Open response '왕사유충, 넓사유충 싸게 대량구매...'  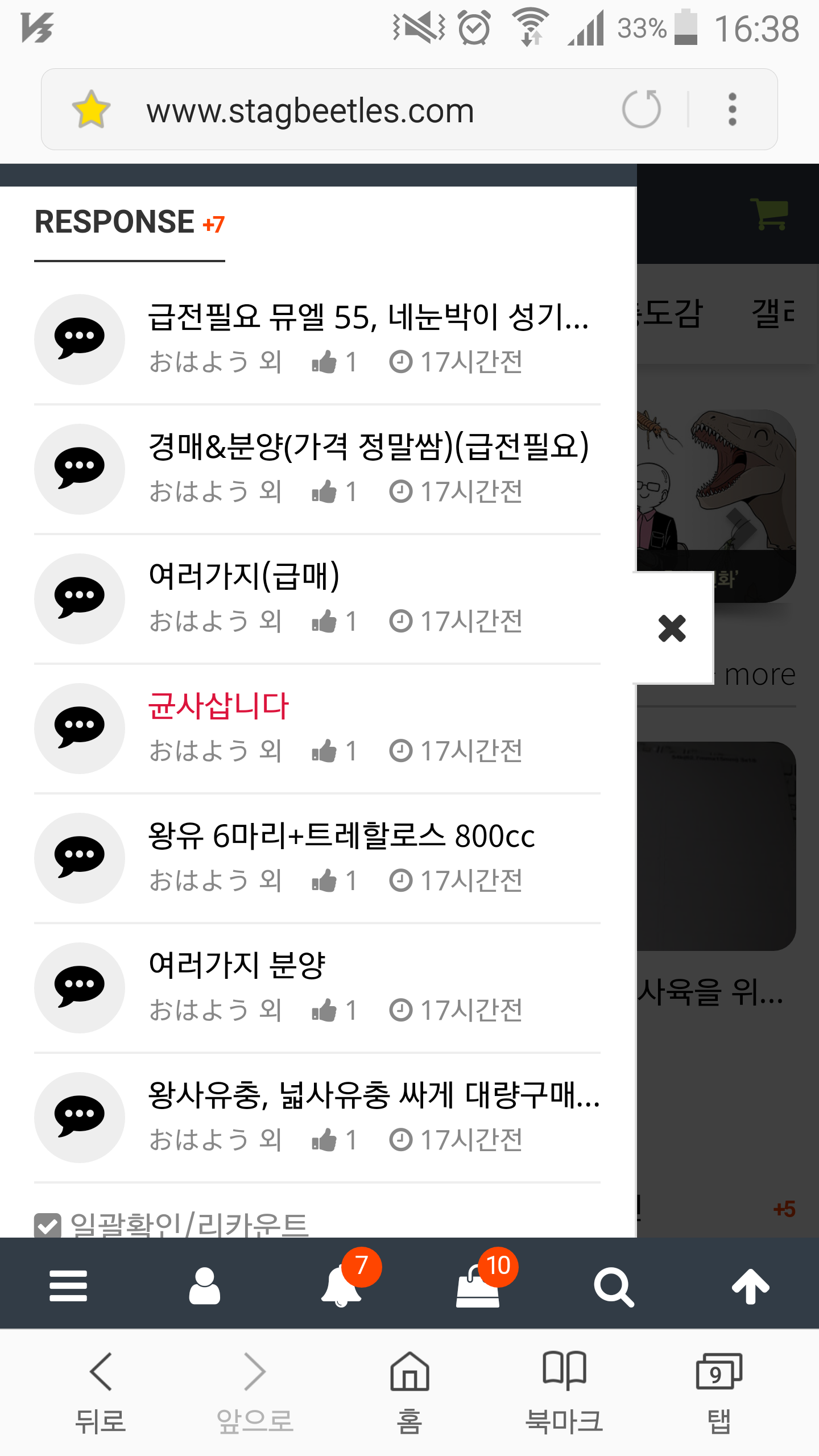[x=317, y=1118]
